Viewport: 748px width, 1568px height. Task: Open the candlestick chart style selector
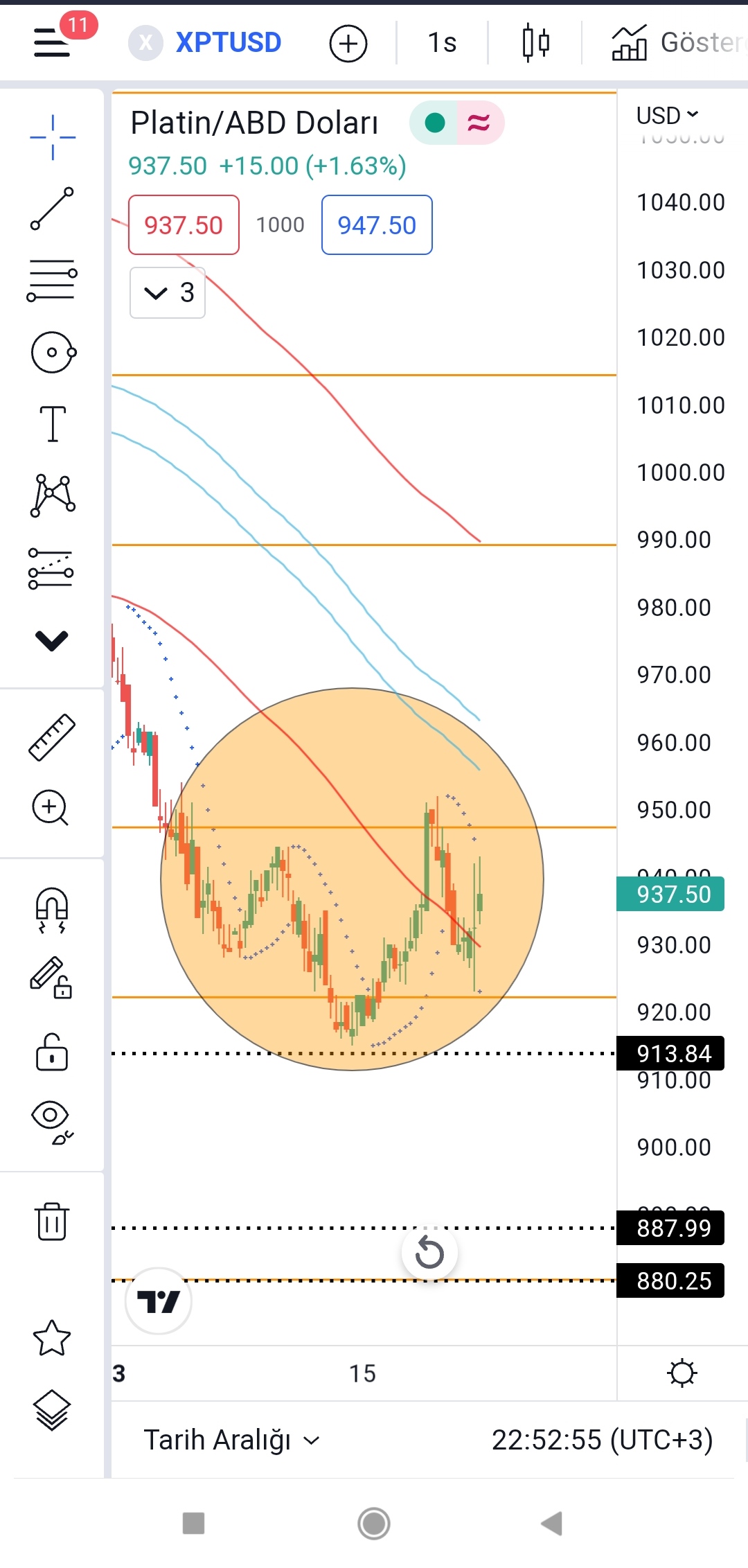(535, 43)
